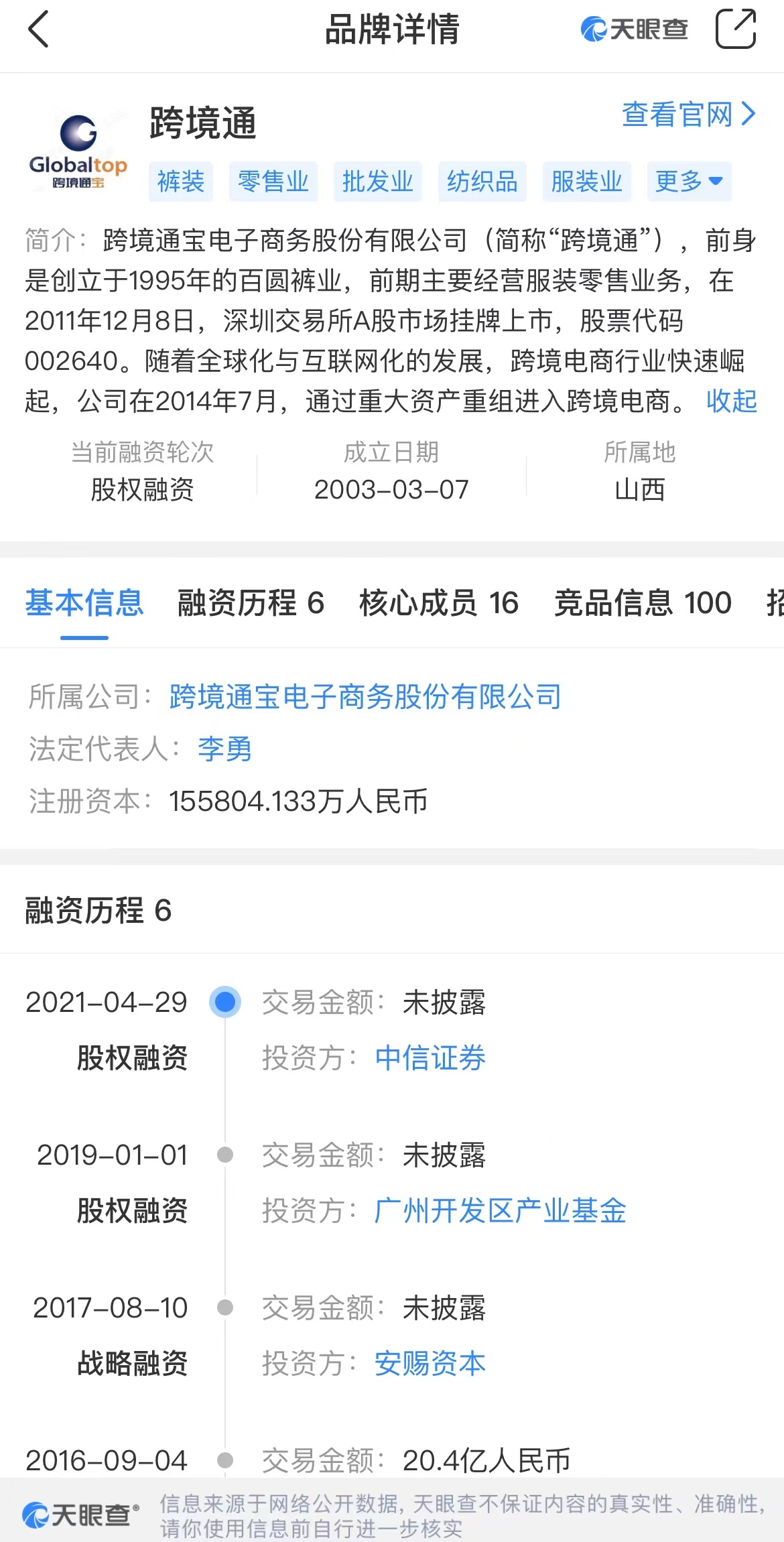Share this brand details page
Image resolution: width=784 pixels, height=1542 pixels.
tap(735, 29)
